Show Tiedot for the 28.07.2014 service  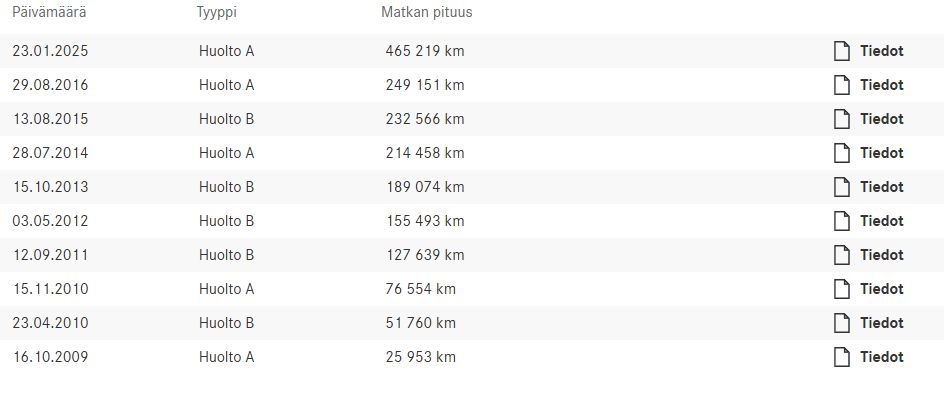click(870, 153)
